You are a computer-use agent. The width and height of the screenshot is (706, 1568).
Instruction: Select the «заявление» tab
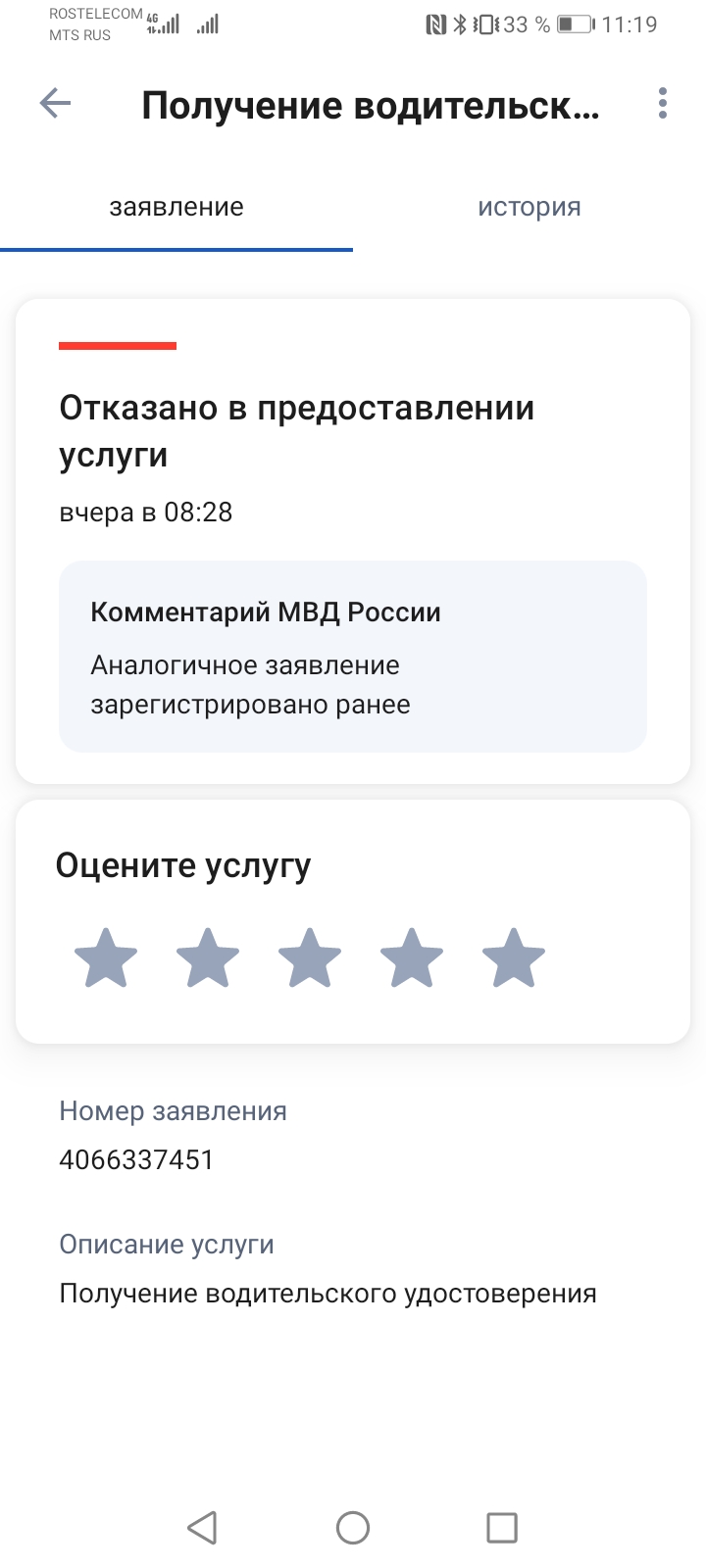coord(176,207)
